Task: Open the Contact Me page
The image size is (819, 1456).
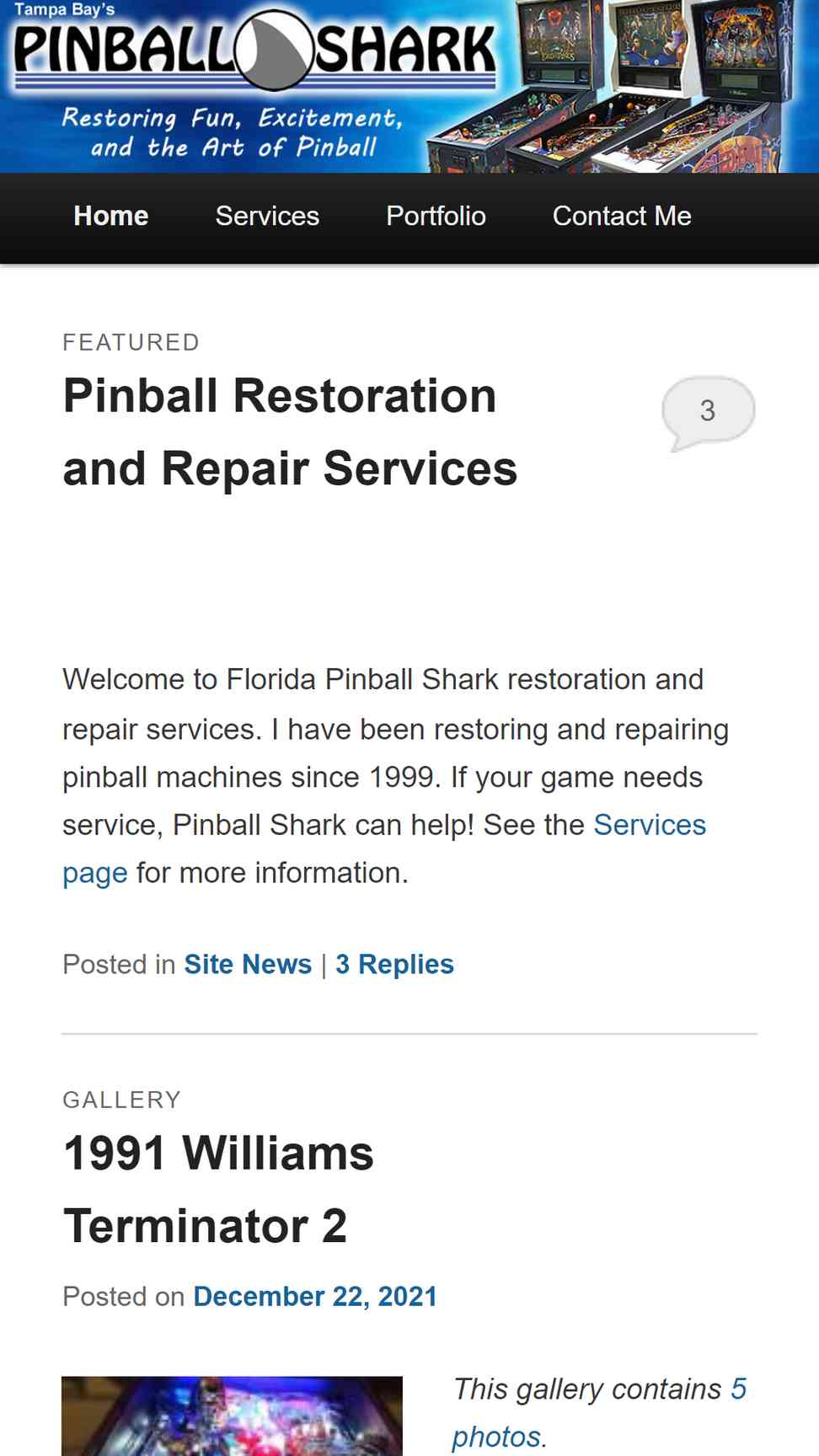Action: point(622,217)
